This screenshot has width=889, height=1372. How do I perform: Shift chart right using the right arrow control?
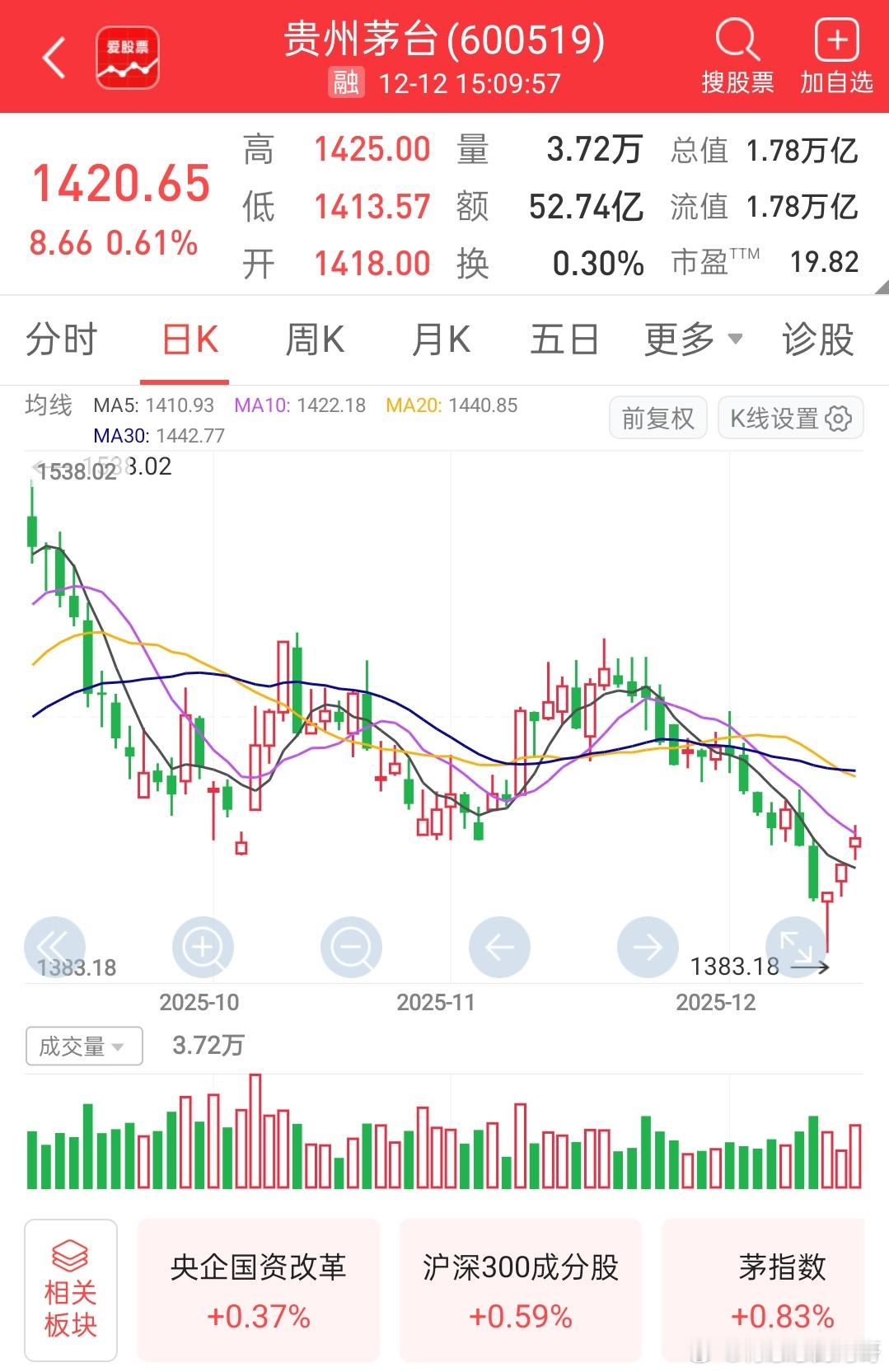pos(648,946)
